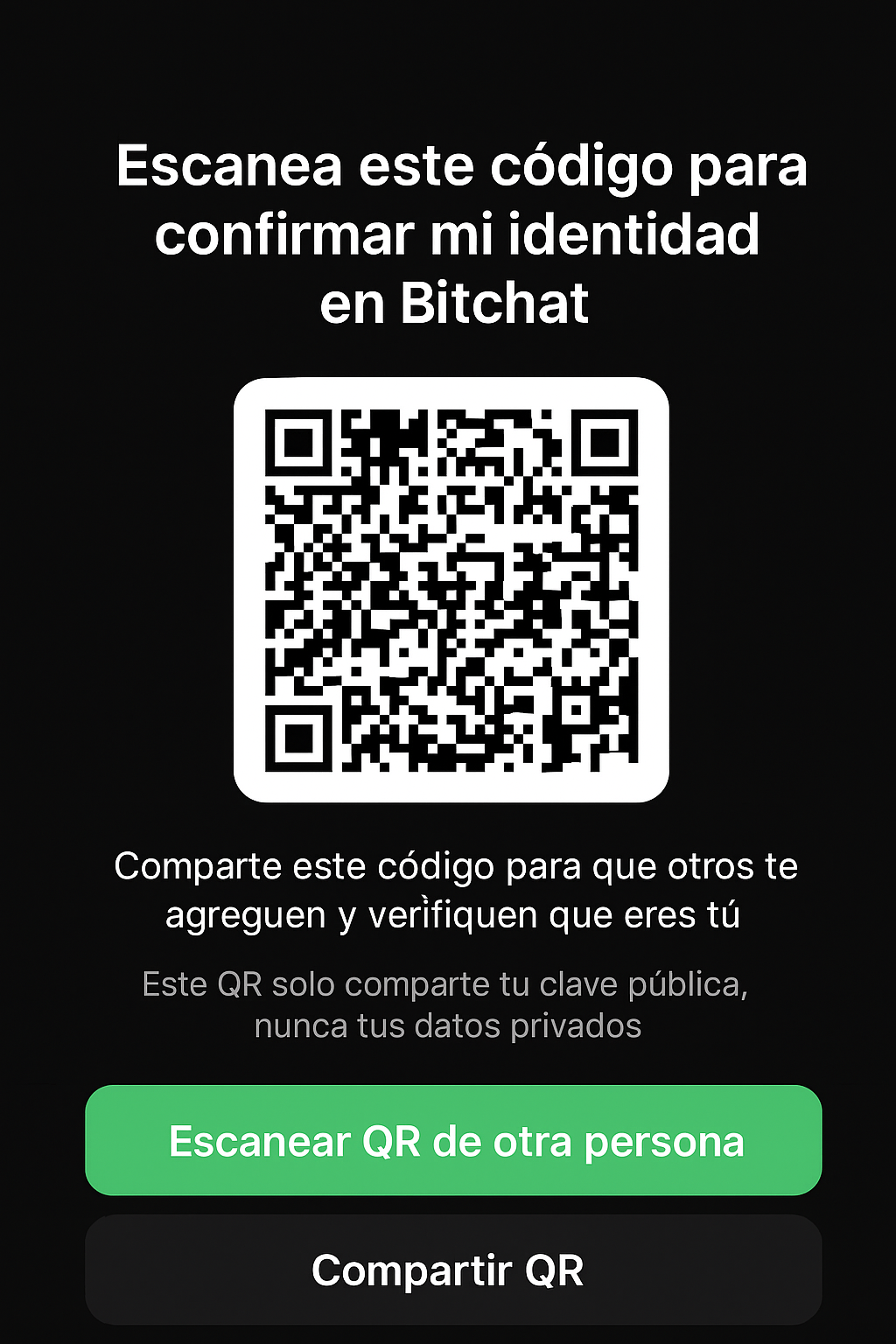
Task: Tap Escanear QR de otra persona
Action: click(453, 1141)
